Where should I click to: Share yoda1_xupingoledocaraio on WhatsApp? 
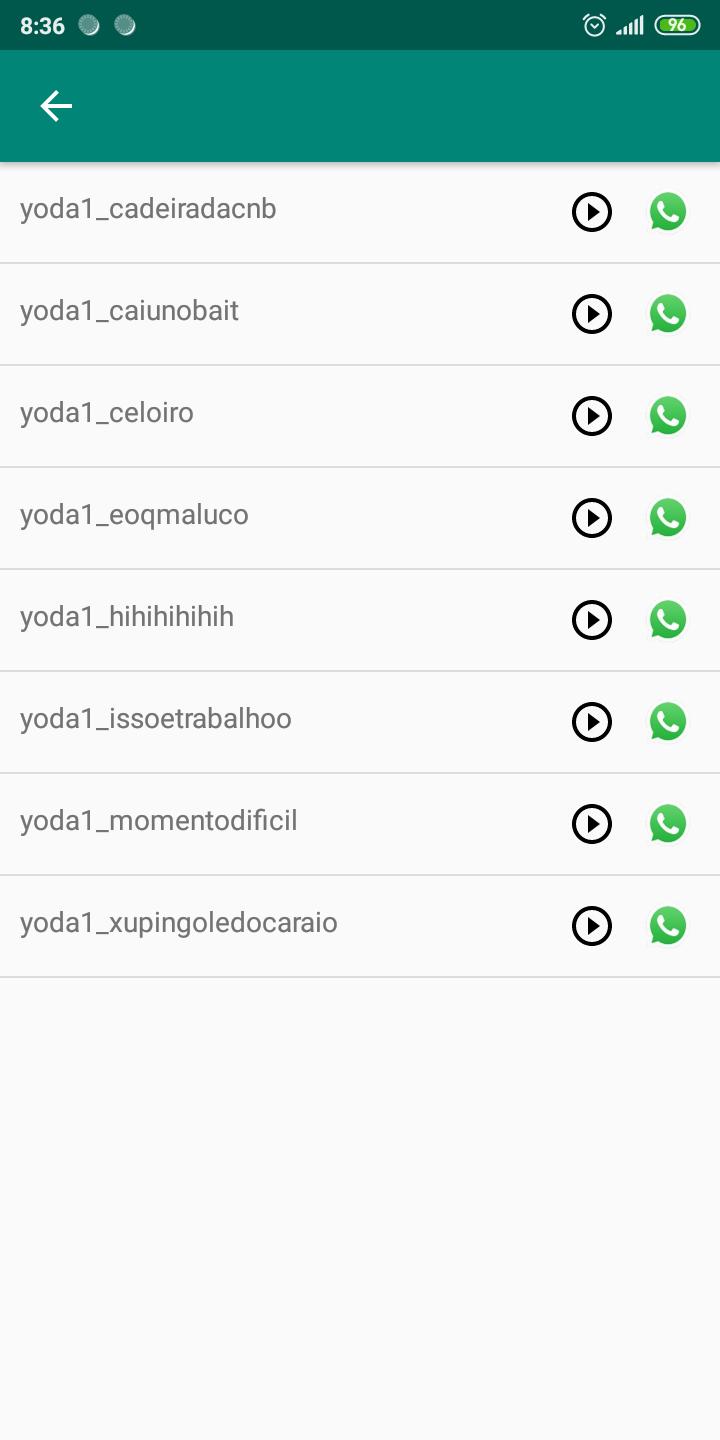(667, 926)
